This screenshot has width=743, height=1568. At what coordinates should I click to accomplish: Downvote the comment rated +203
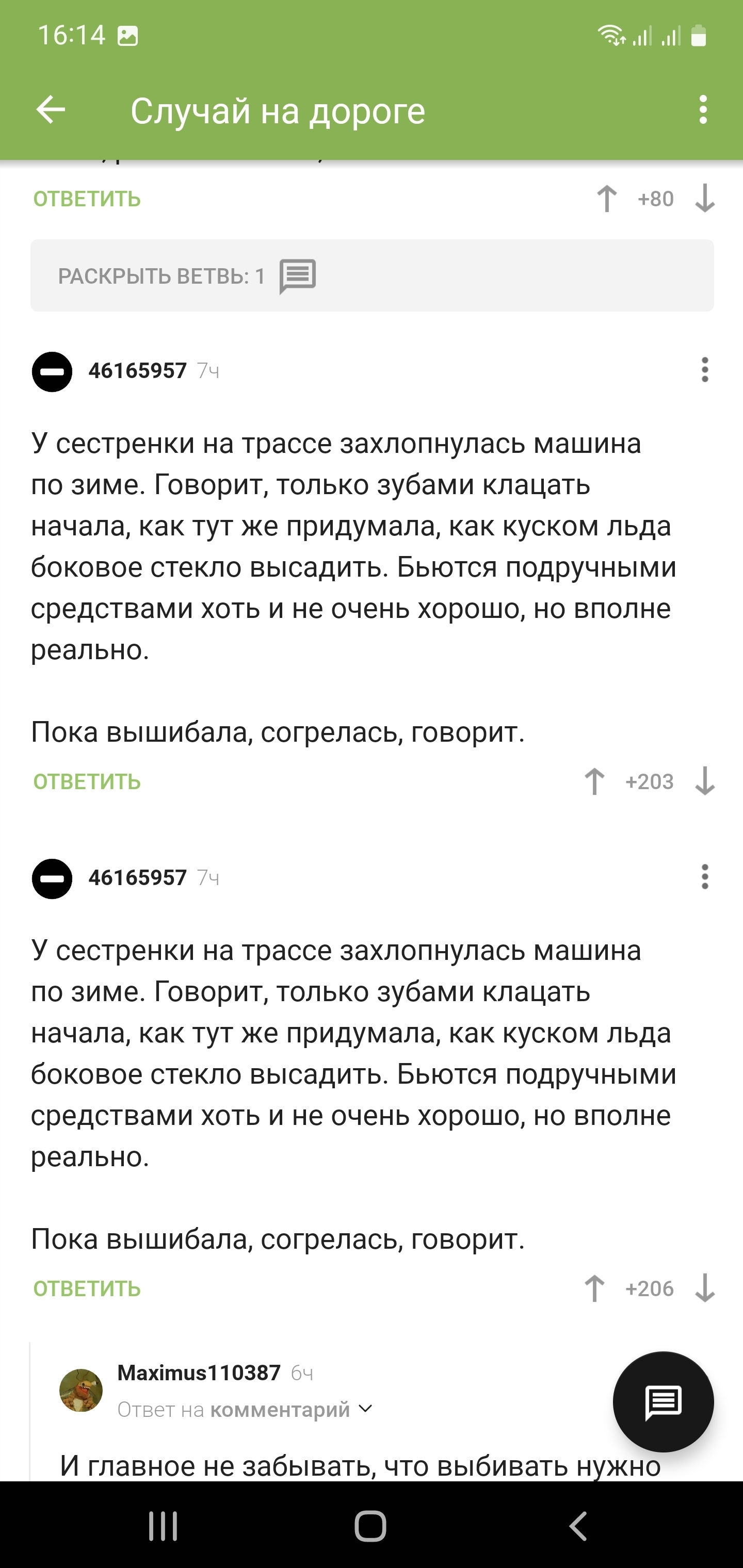click(x=705, y=781)
